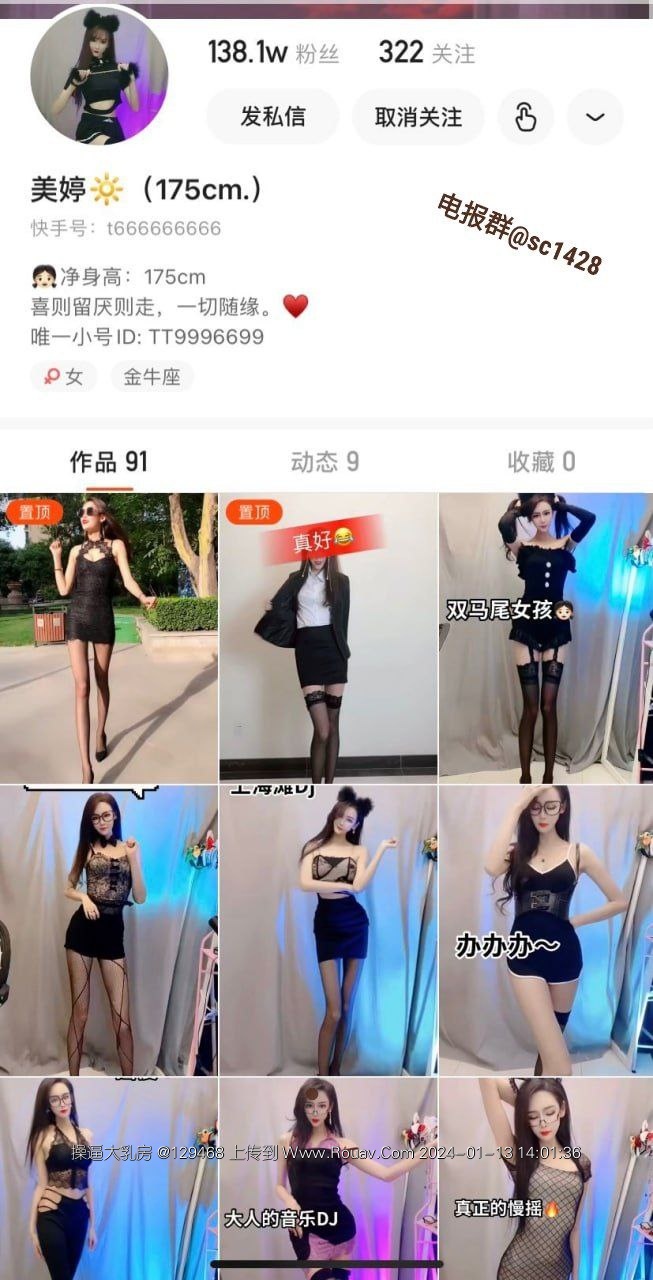Switch to the 动态 9 tab
Viewport: 653px width, 1280px height.
tap(325, 461)
